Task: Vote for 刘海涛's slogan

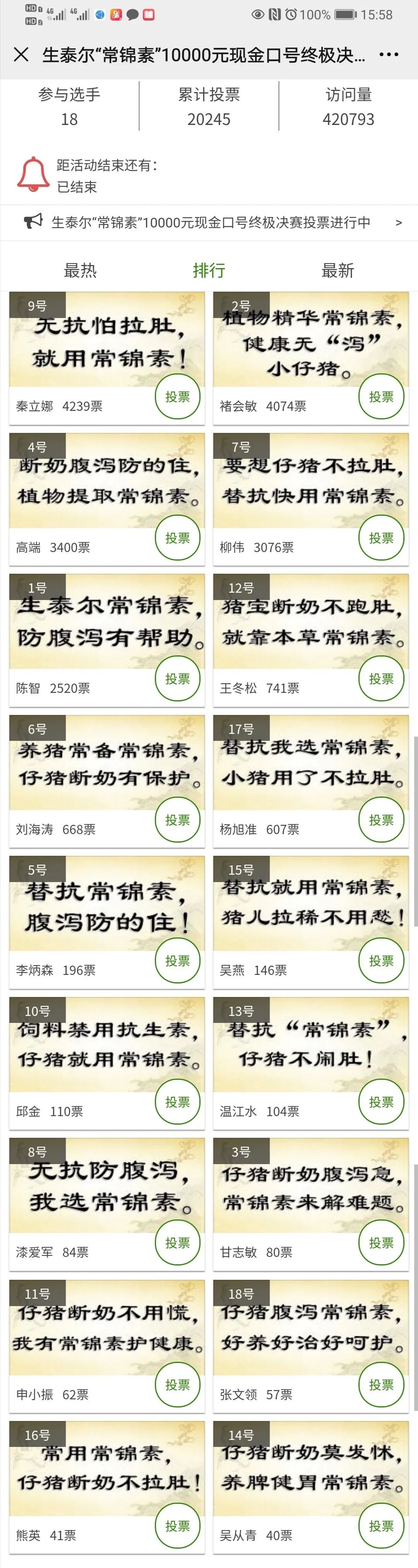Action: click(177, 820)
